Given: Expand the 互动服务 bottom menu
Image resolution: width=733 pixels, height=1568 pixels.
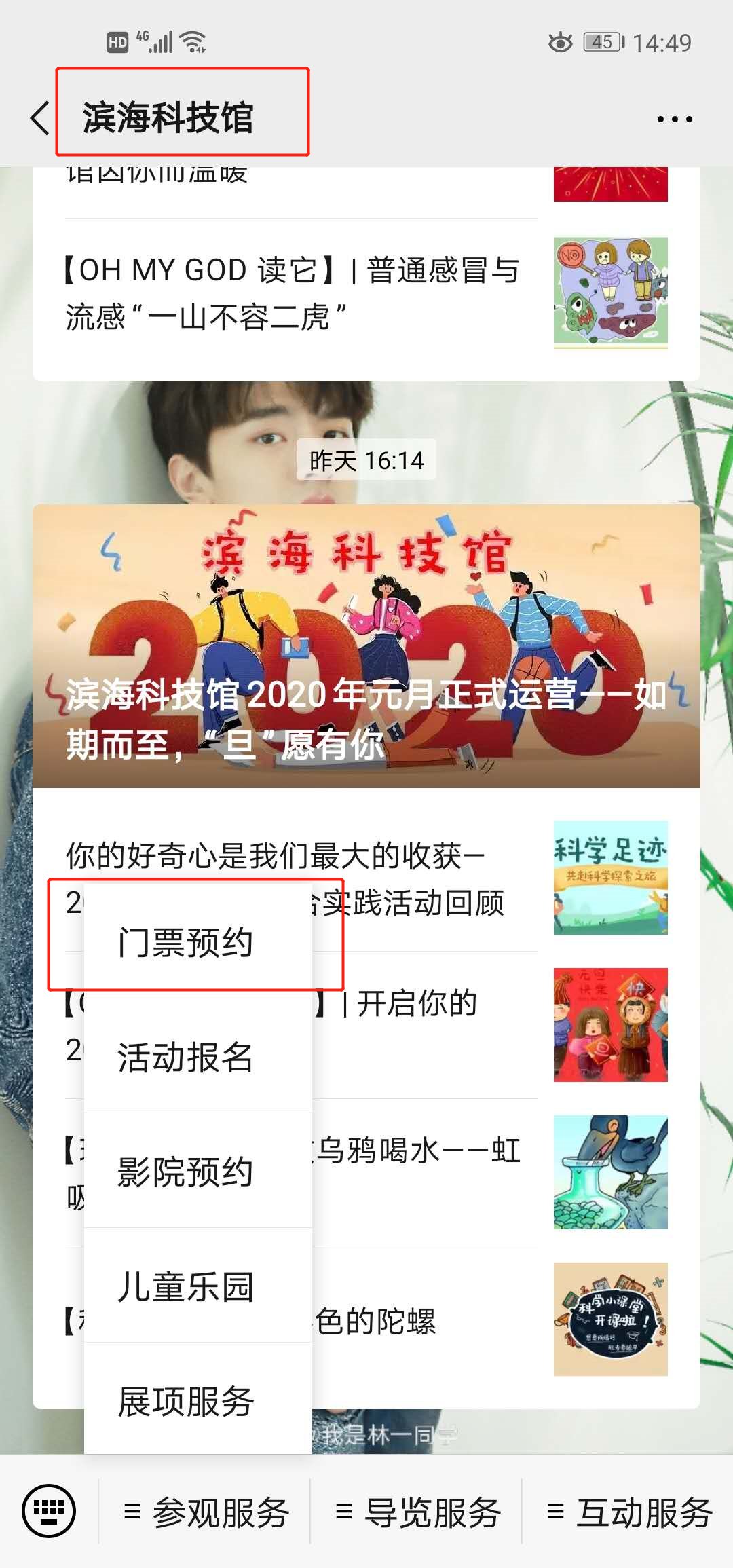Looking at the screenshot, I should [629, 1512].
